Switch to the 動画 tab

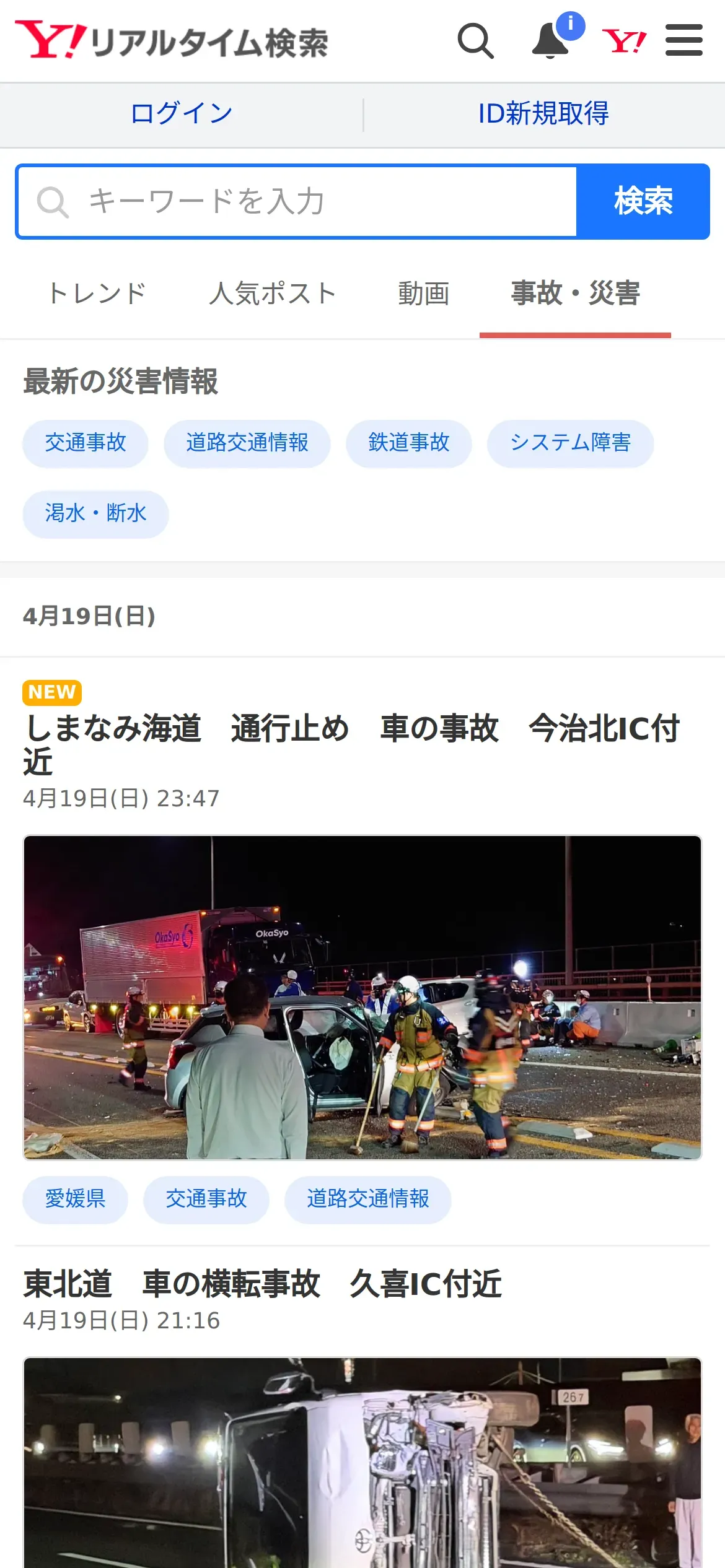click(x=424, y=294)
